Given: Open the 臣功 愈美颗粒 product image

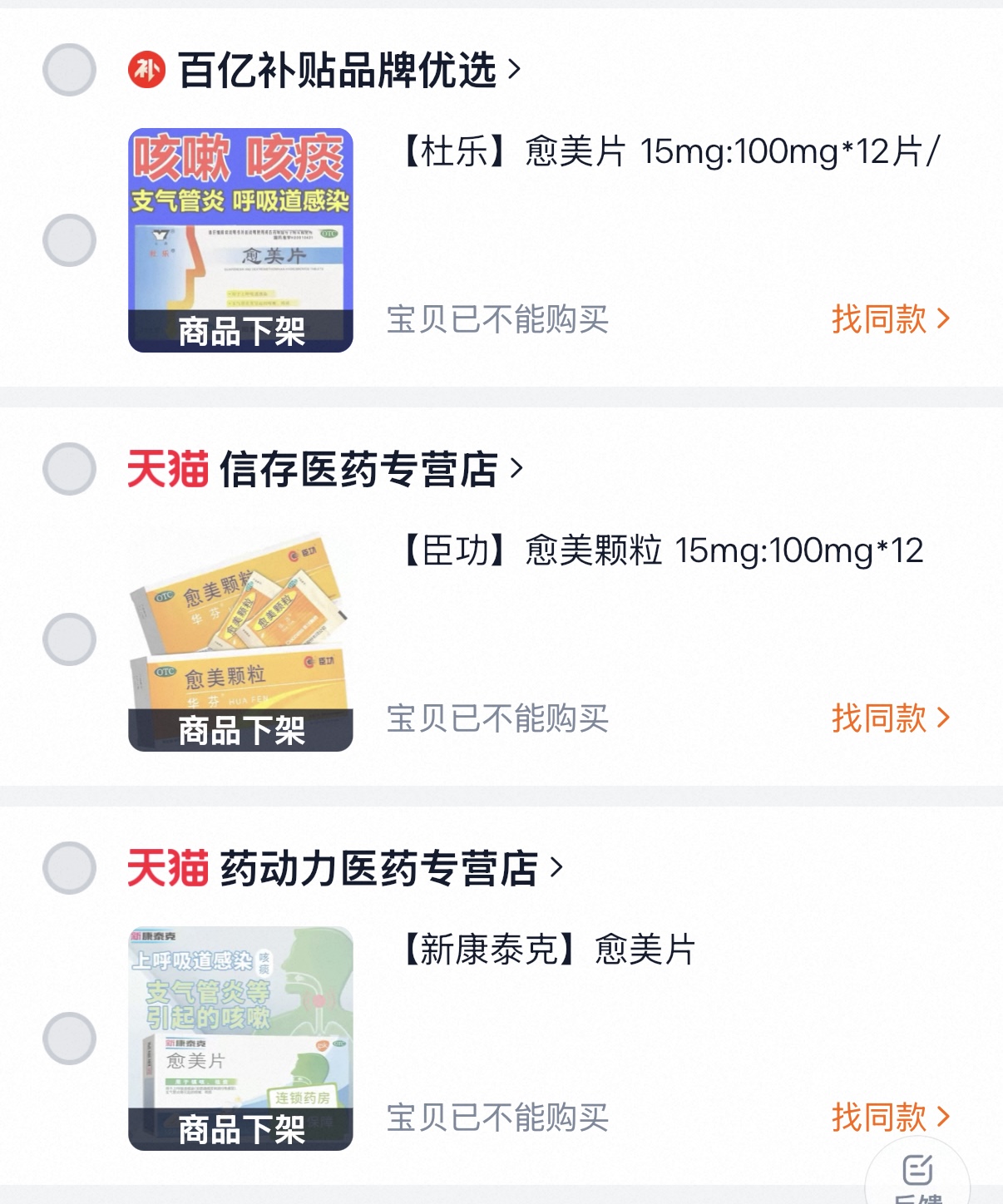Looking at the screenshot, I should coord(240,639).
